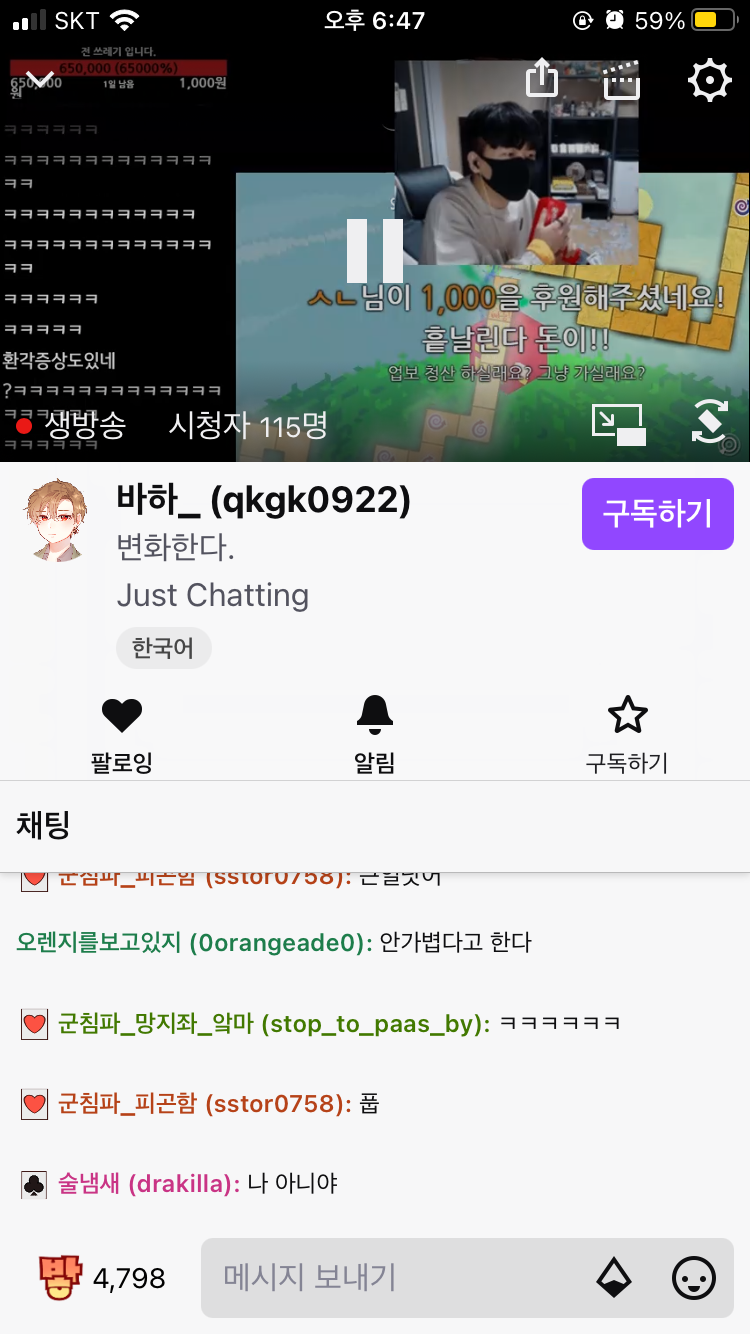750x1334 pixels.
Task: Tap the purple 구독하기 button
Action: click(x=658, y=514)
